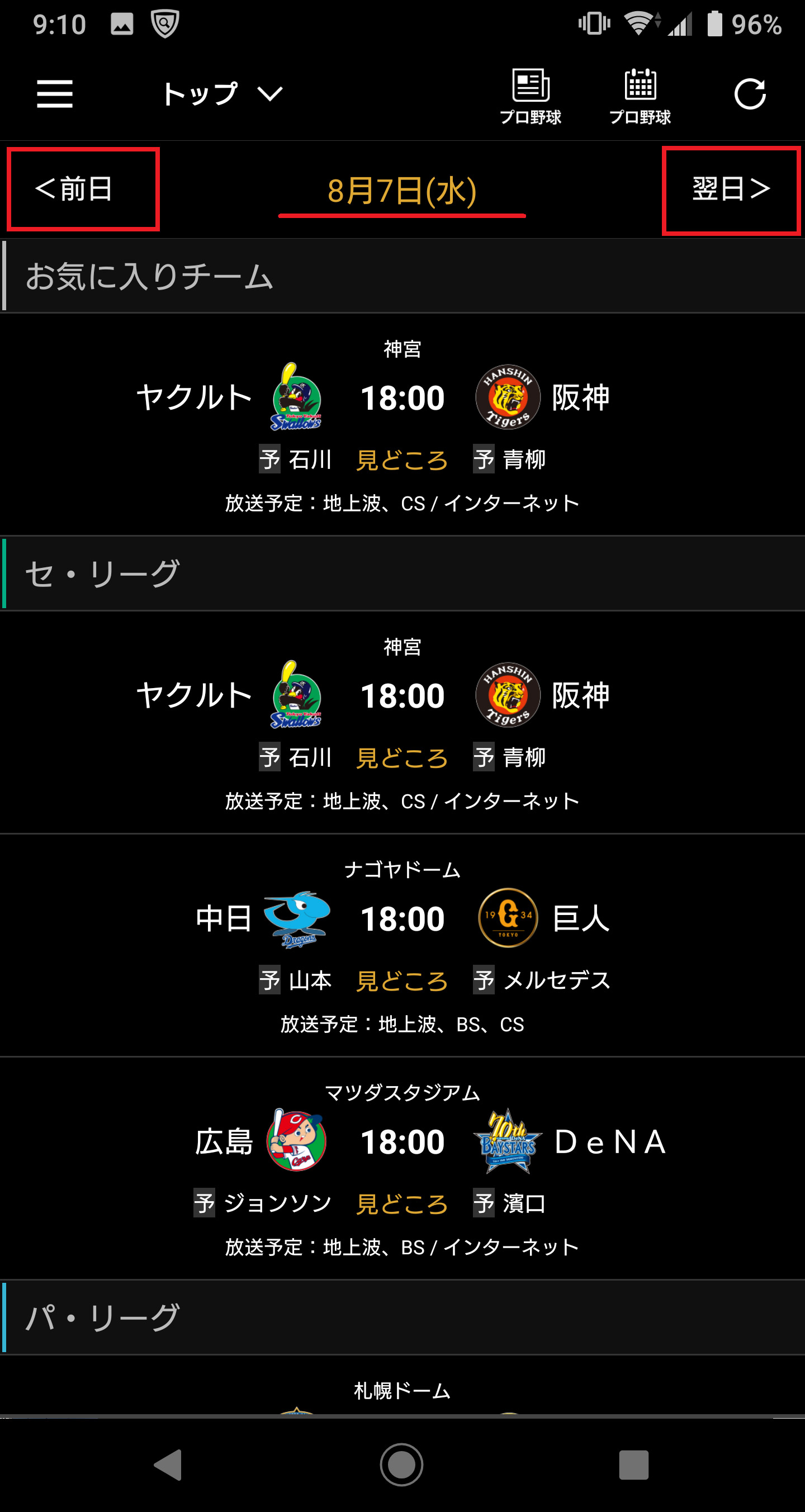Open the 広島 vs DeNA game
The height and width of the screenshot is (1512, 805).
(402, 1142)
